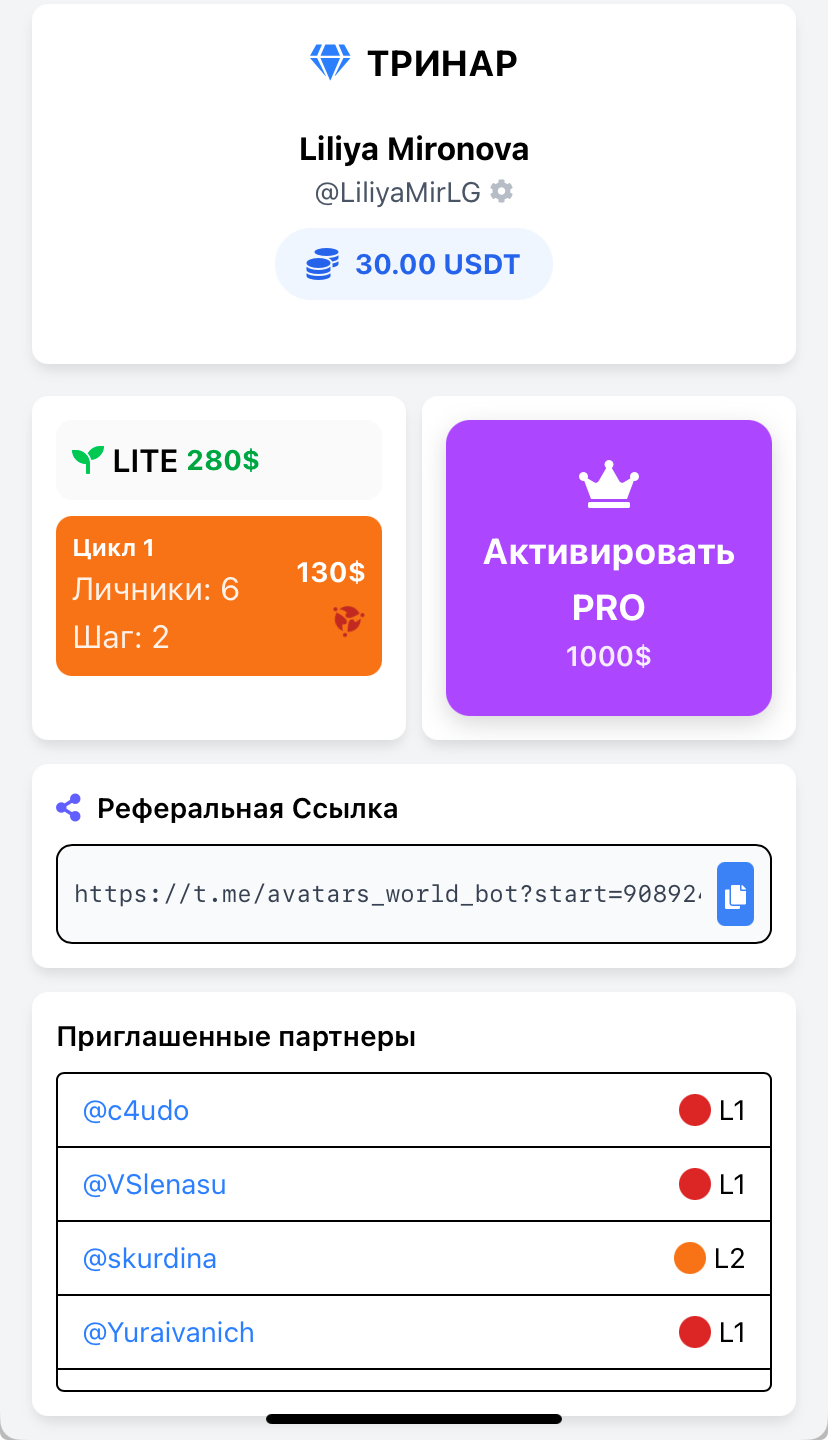The height and width of the screenshot is (1440, 828).
Task: Tap the referral link field
Action: (x=388, y=894)
